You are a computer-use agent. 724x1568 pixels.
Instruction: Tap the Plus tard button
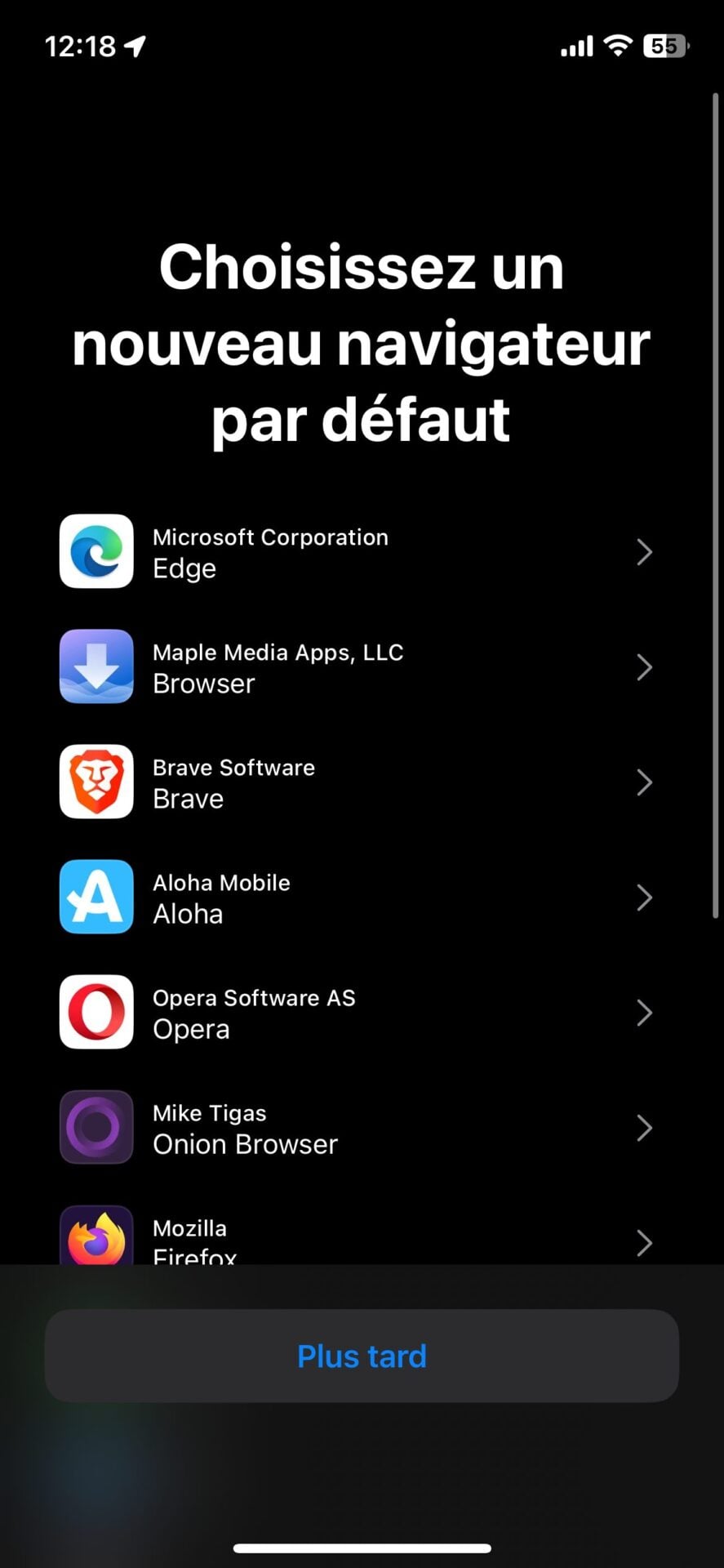coord(362,1356)
